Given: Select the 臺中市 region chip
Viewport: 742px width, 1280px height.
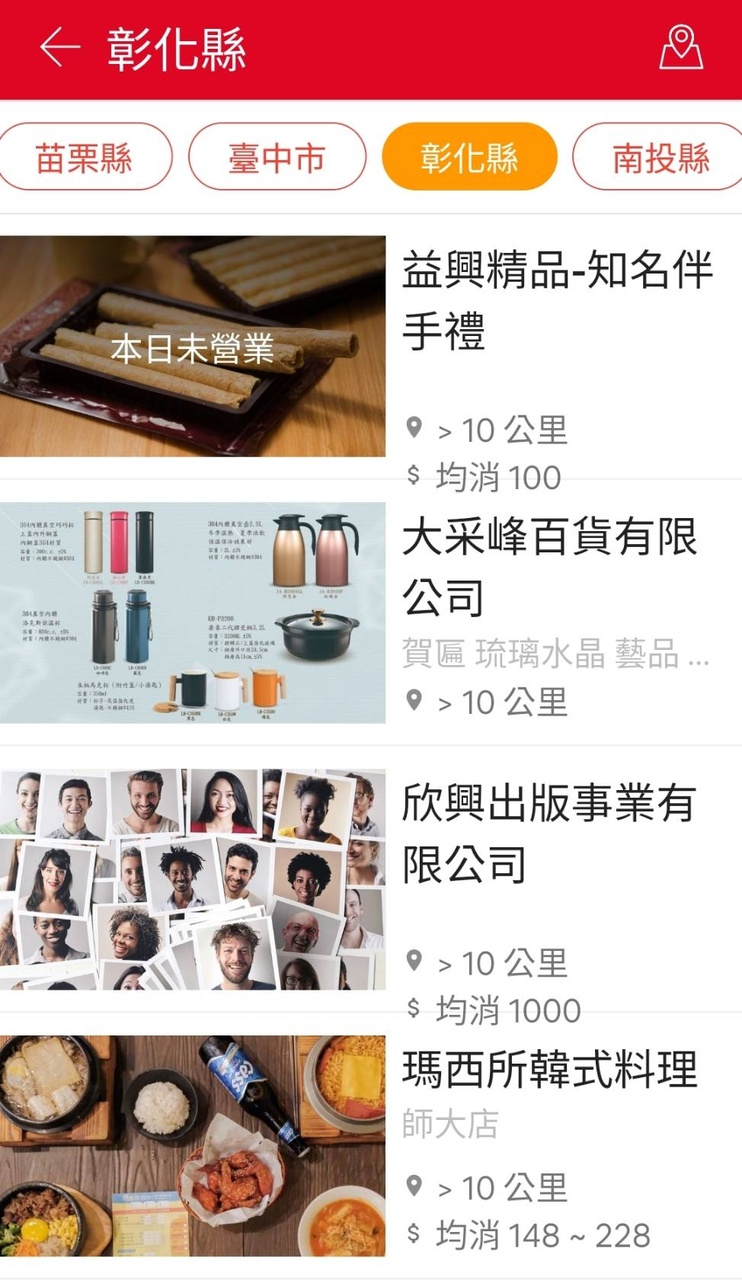Looking at the screenshot, I should (276, 157).
